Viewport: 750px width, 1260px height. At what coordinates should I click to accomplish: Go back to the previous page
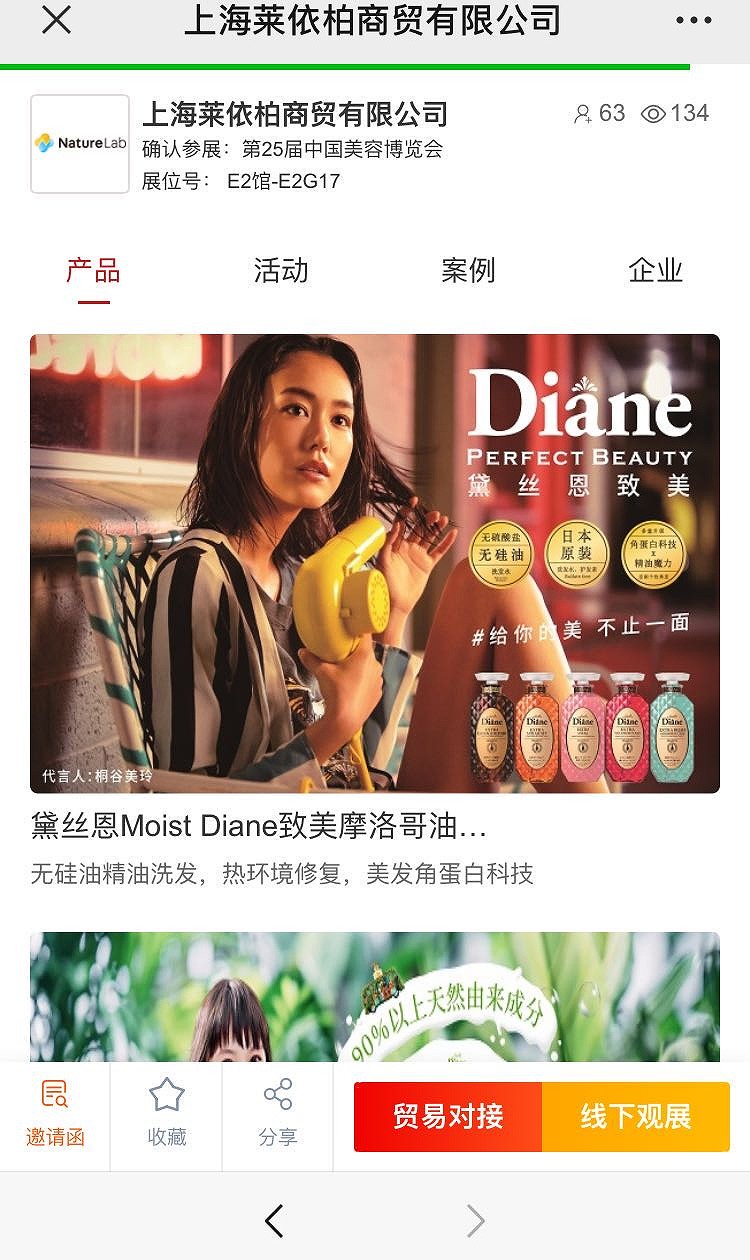[x=274, y=1221]
